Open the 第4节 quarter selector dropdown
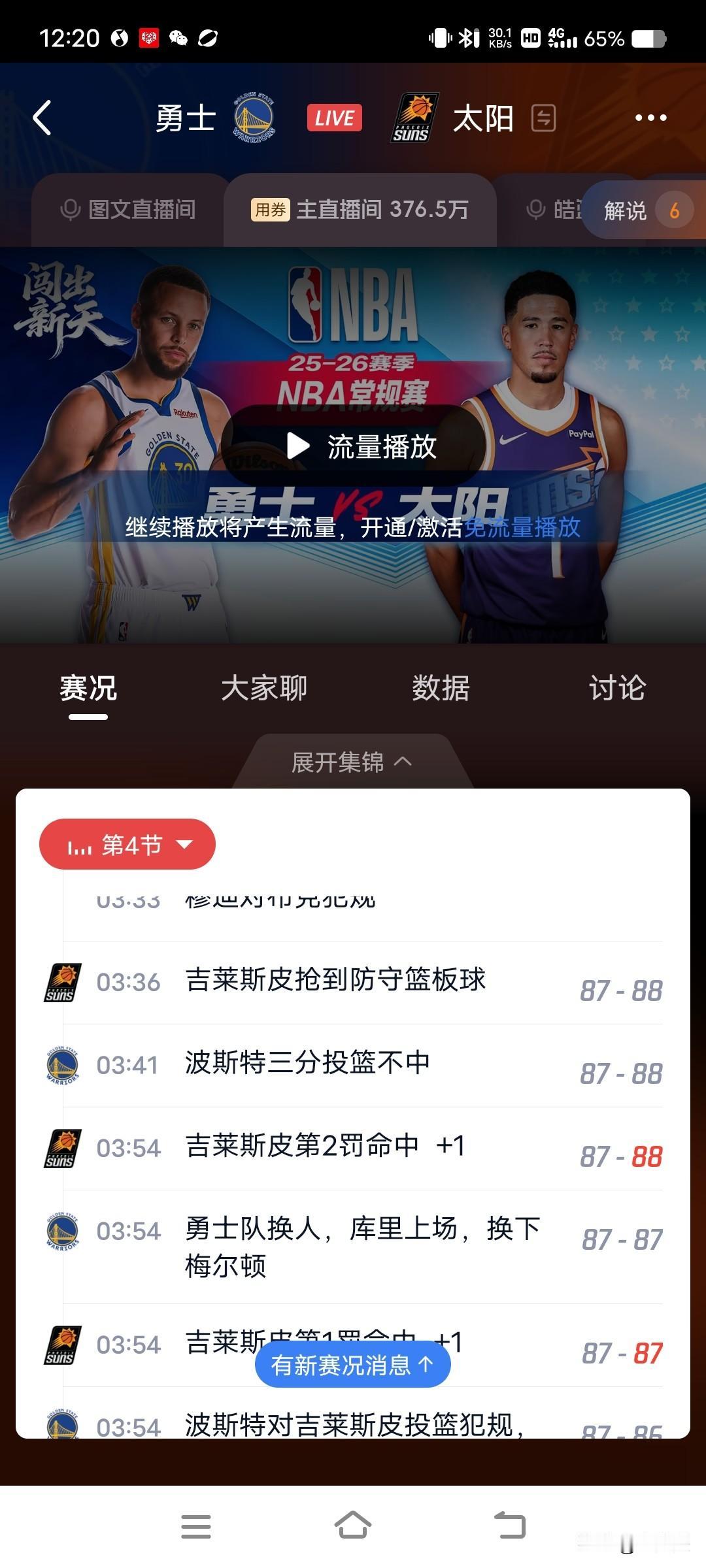Viewport: 706px width, 1568px height. point(127,843)
